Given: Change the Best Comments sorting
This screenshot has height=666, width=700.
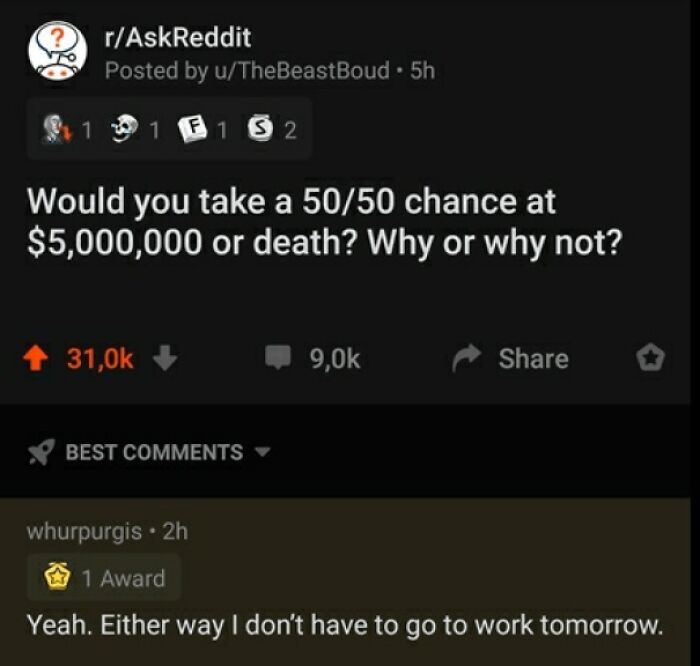Looking at the screenshot, I should coord(154,452).
